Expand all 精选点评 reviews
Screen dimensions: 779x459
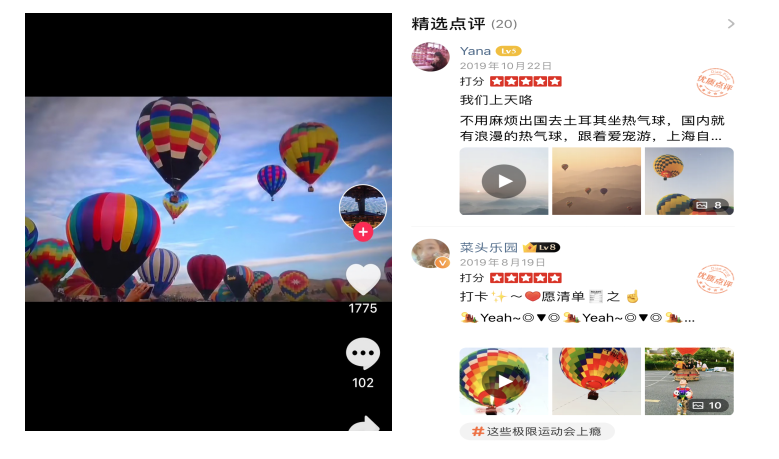(x=731, y=24)
